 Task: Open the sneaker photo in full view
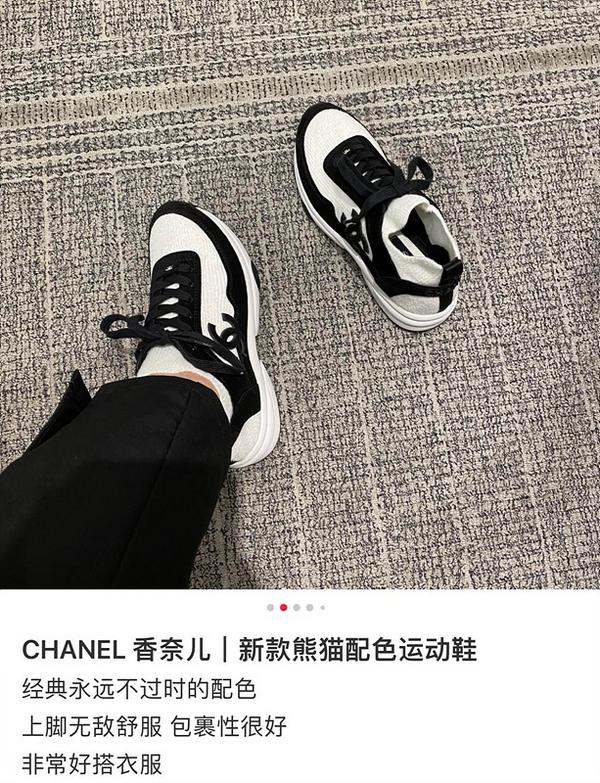tap(300, 295)
